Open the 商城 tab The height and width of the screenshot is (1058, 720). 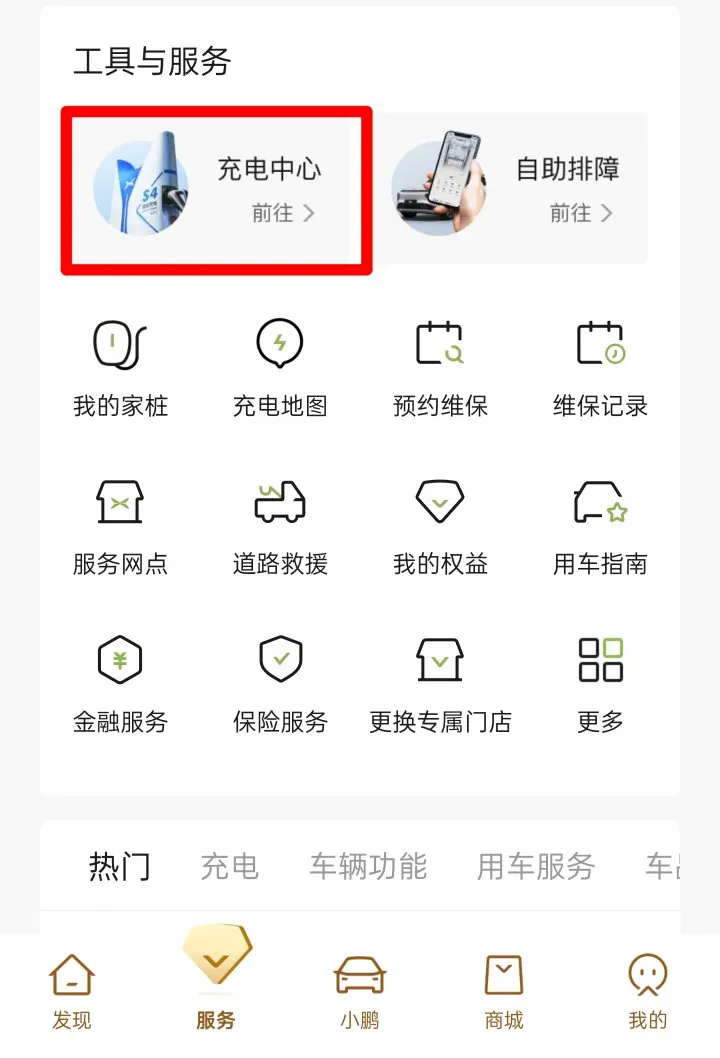[x=504, y=992]
